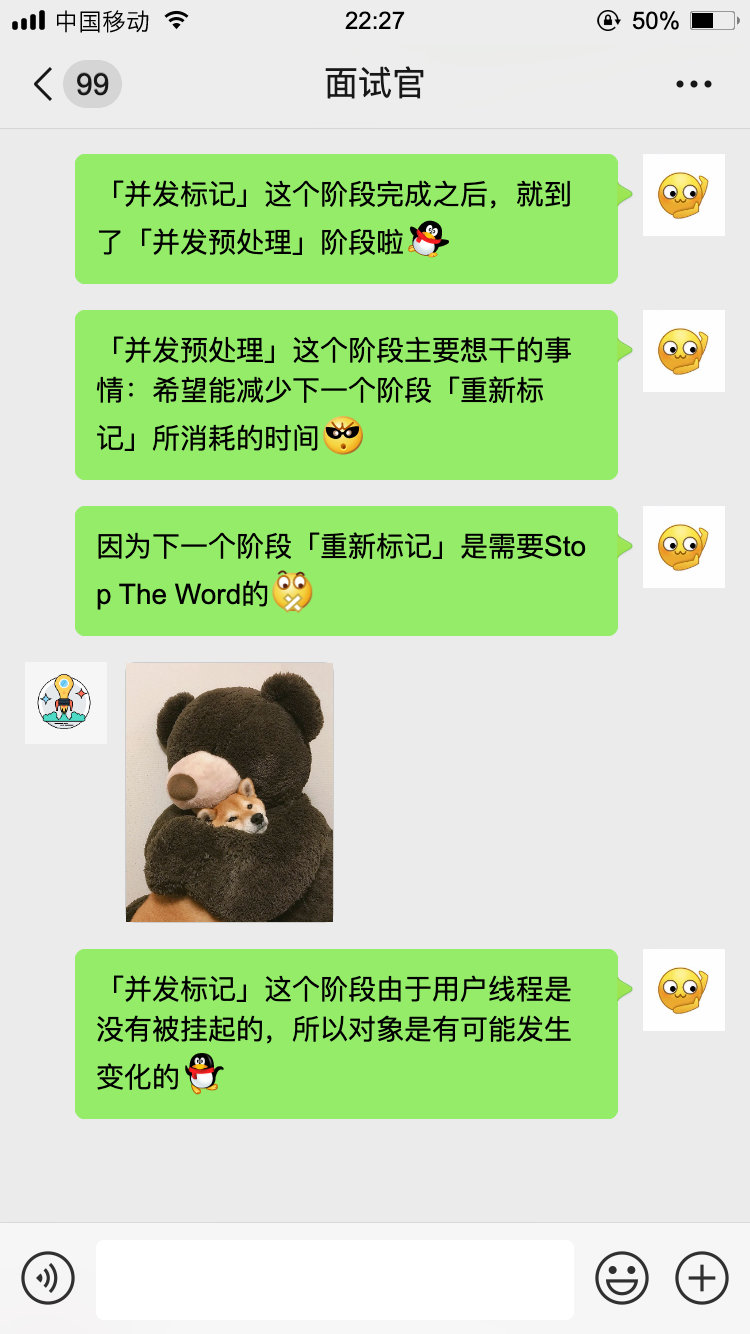This screenshot has height=1334, width=750.
Task: Switch to voice message input
Action: (48, 1278)
